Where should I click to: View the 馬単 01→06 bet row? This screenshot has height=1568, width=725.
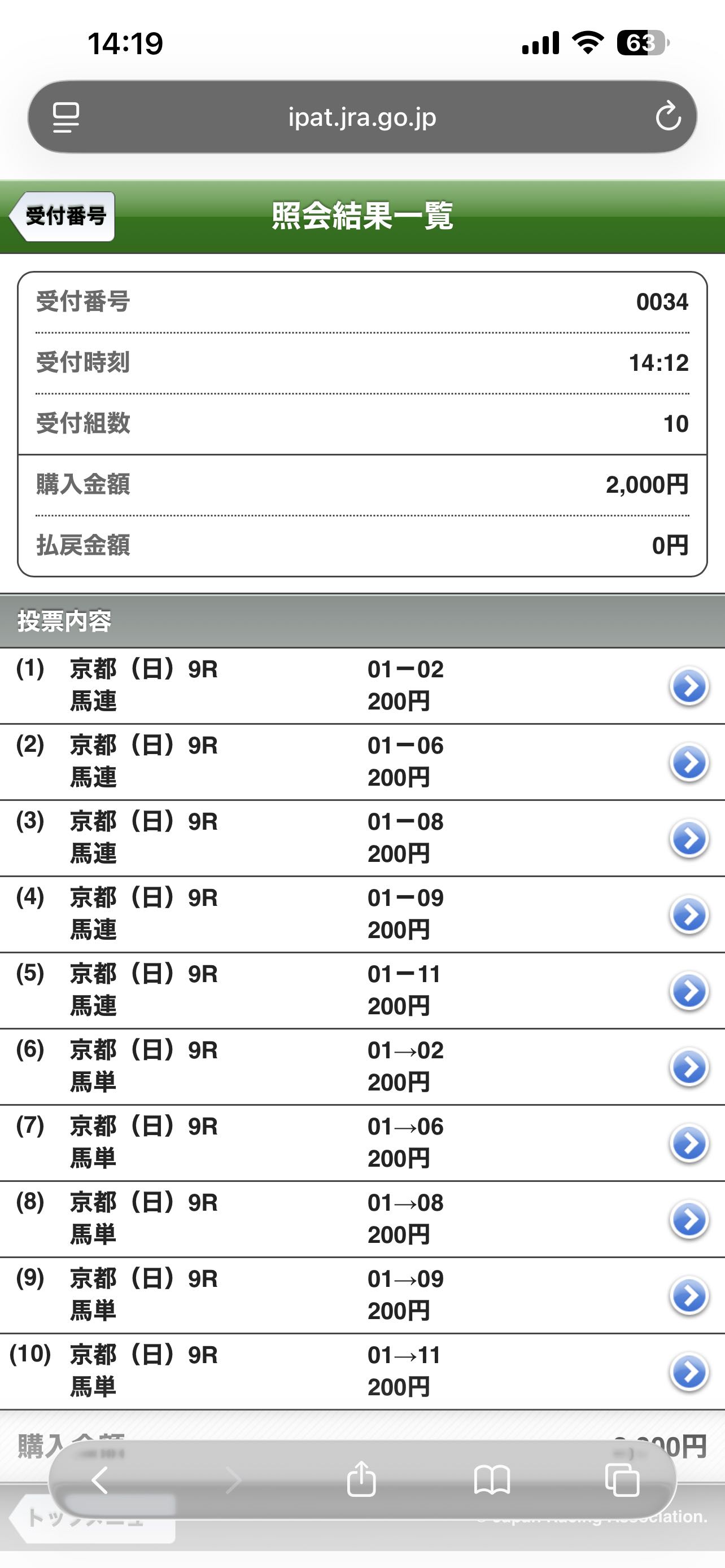[688, 1142]
